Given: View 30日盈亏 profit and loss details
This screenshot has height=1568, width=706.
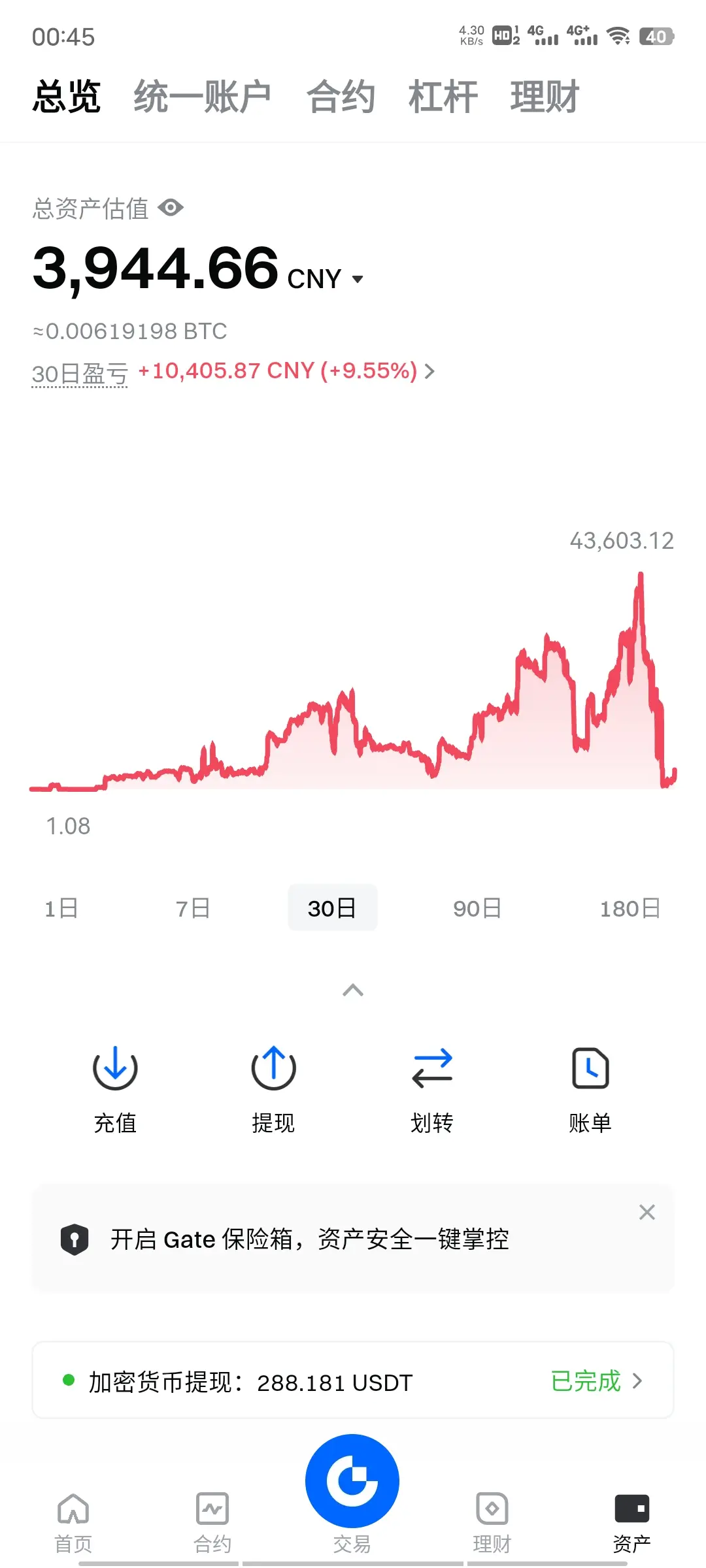Looking at the screenshot, I should coord(288,371).
